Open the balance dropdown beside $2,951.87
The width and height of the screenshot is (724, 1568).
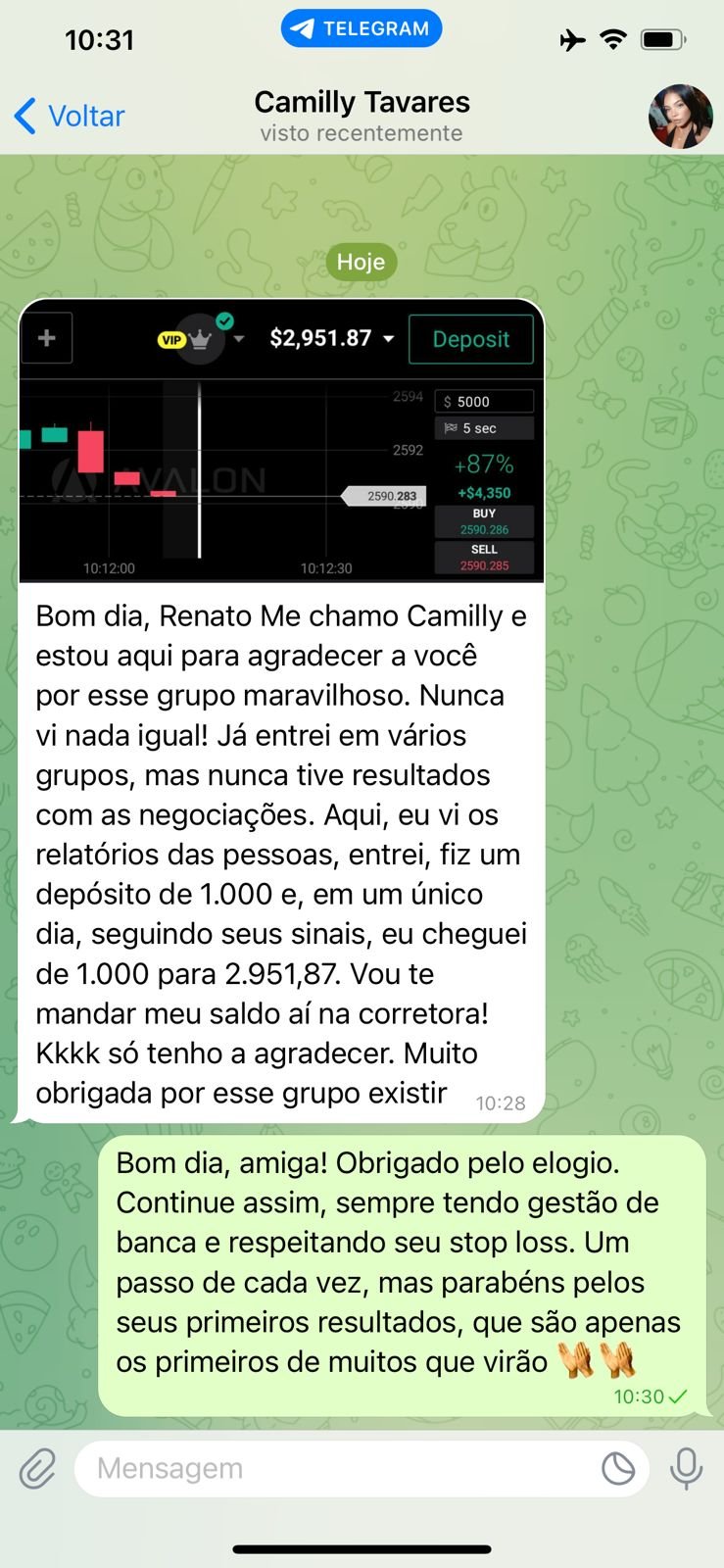(391, 339)
